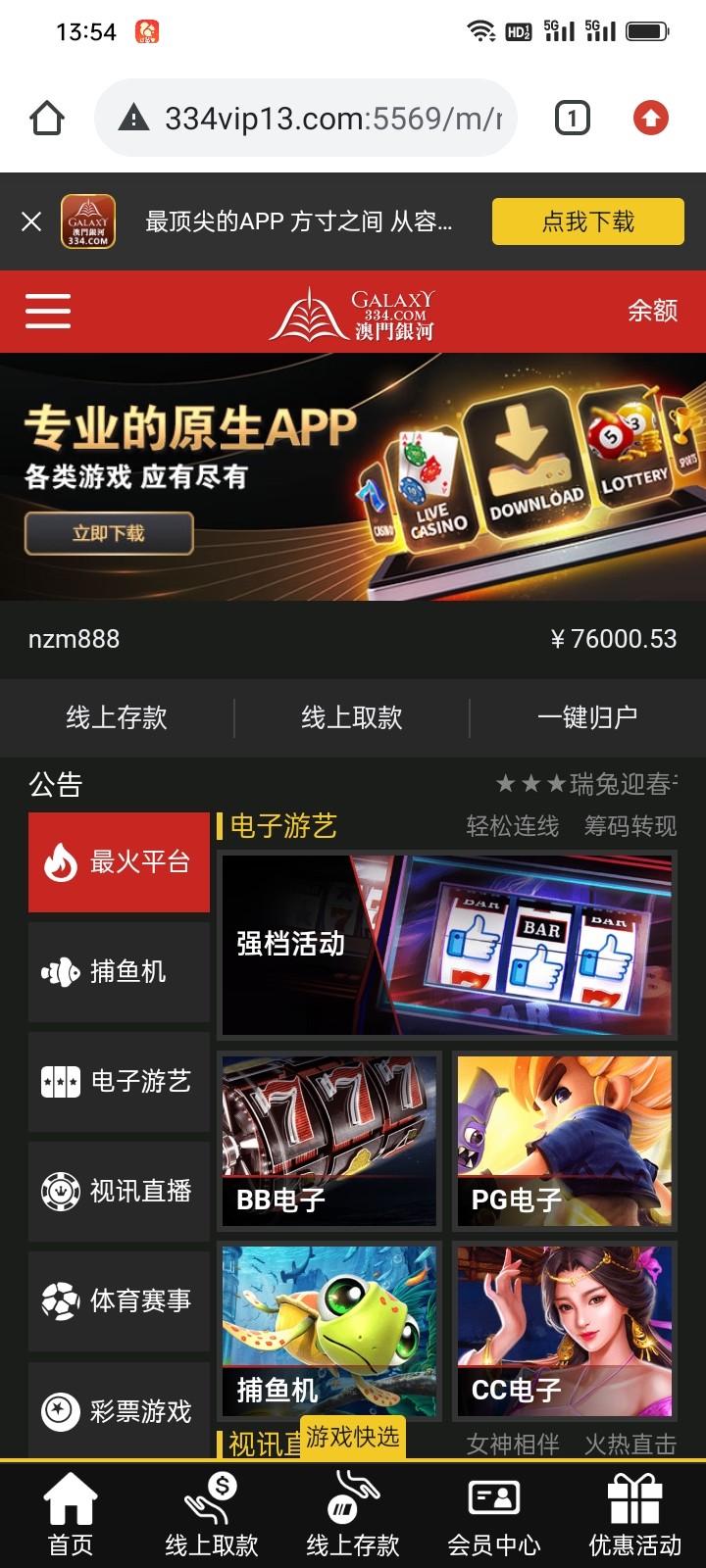Switch to 会员中心 in bottom navigation

click(494, 1516)
